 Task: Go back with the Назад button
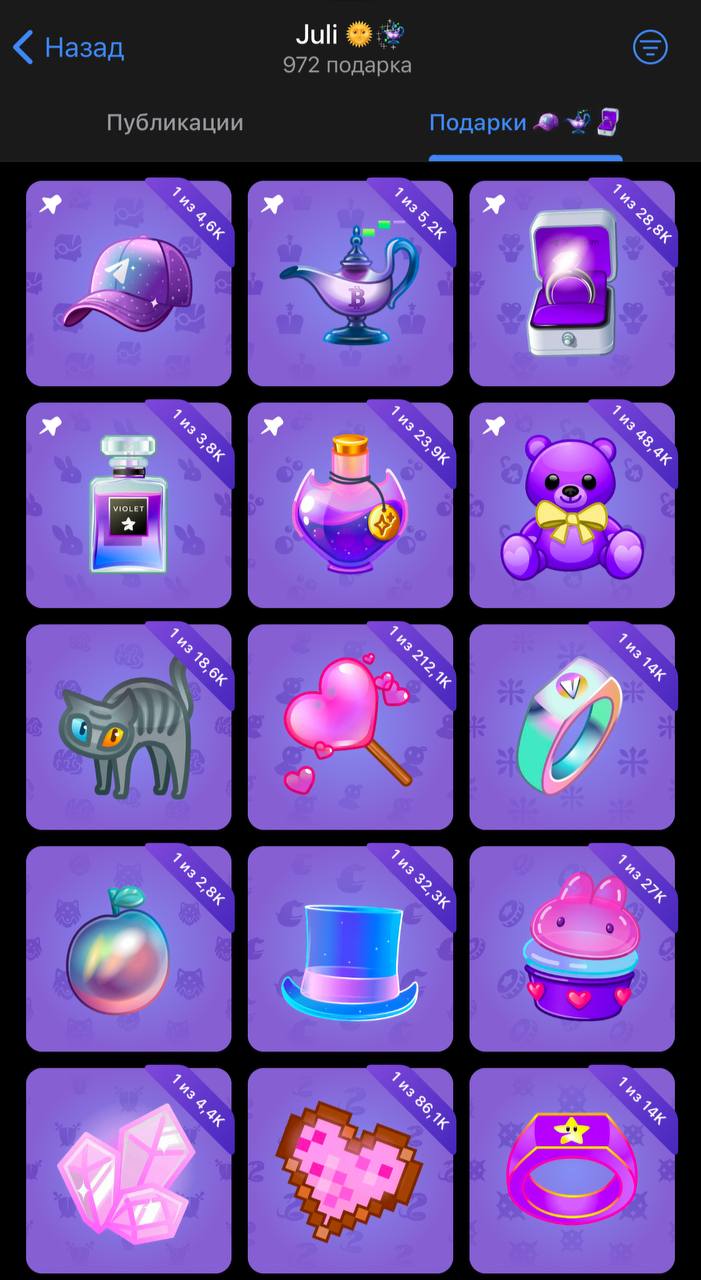(68, 47)
